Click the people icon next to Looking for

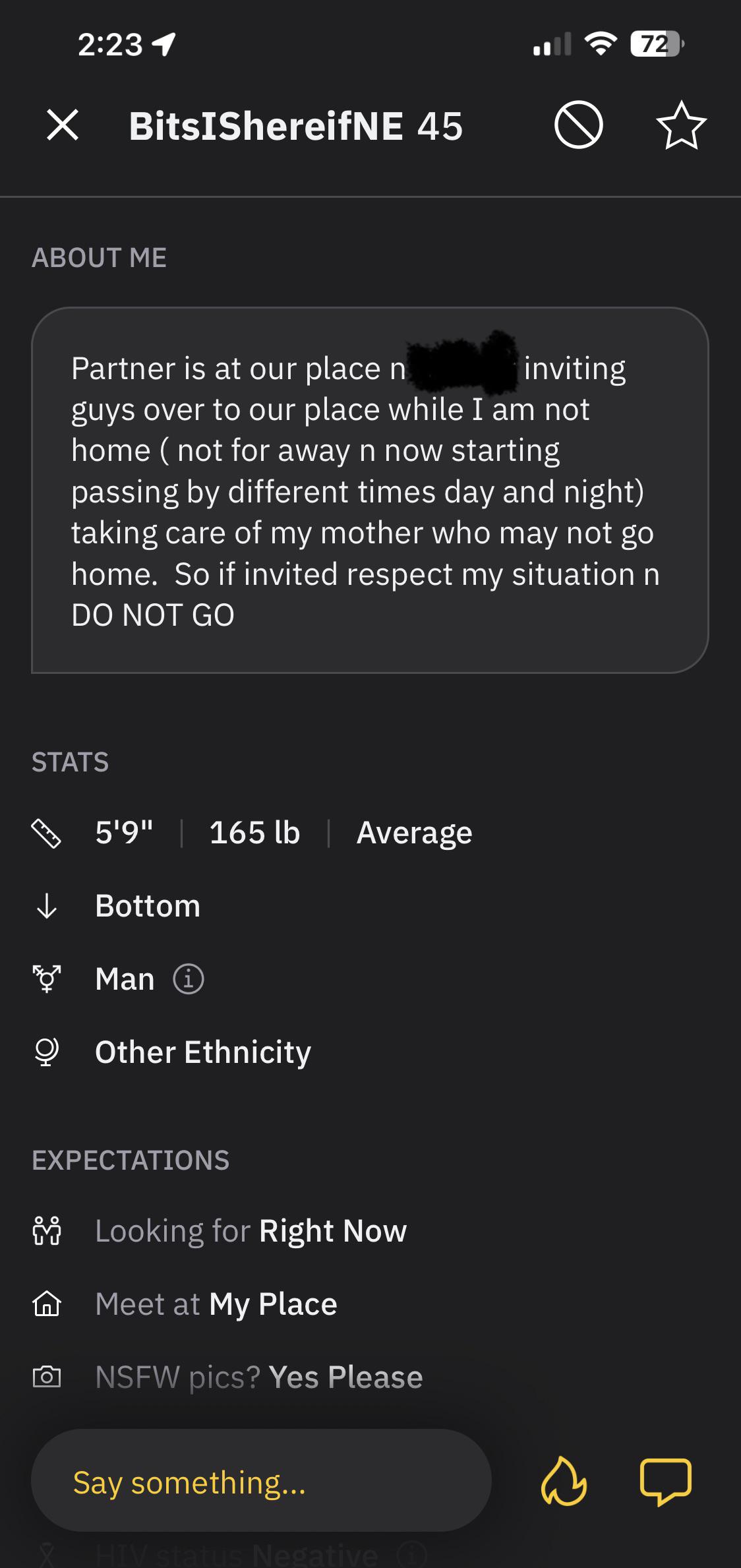click(47, 1230)
